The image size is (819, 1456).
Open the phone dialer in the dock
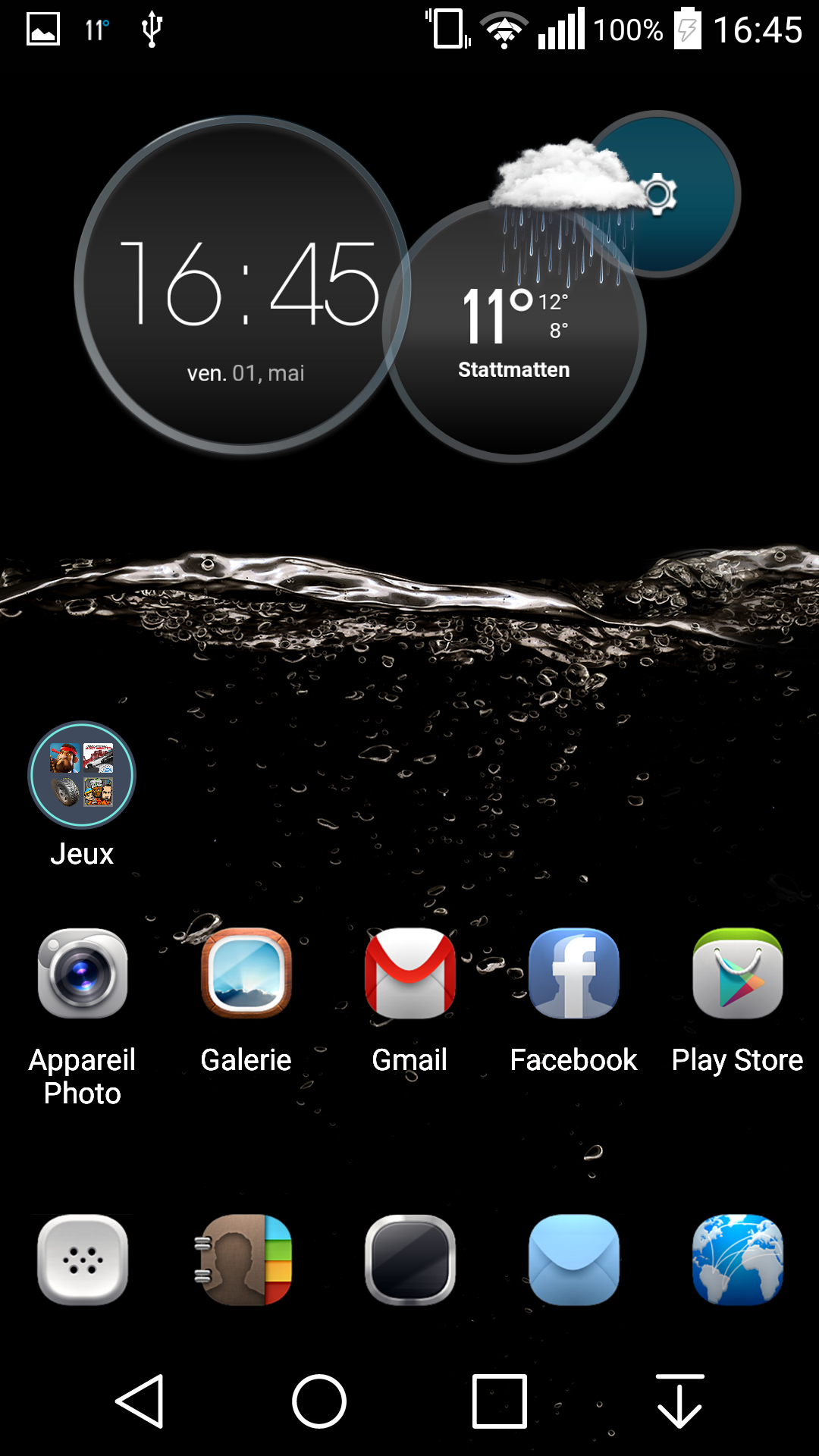tap(83, 1260)
